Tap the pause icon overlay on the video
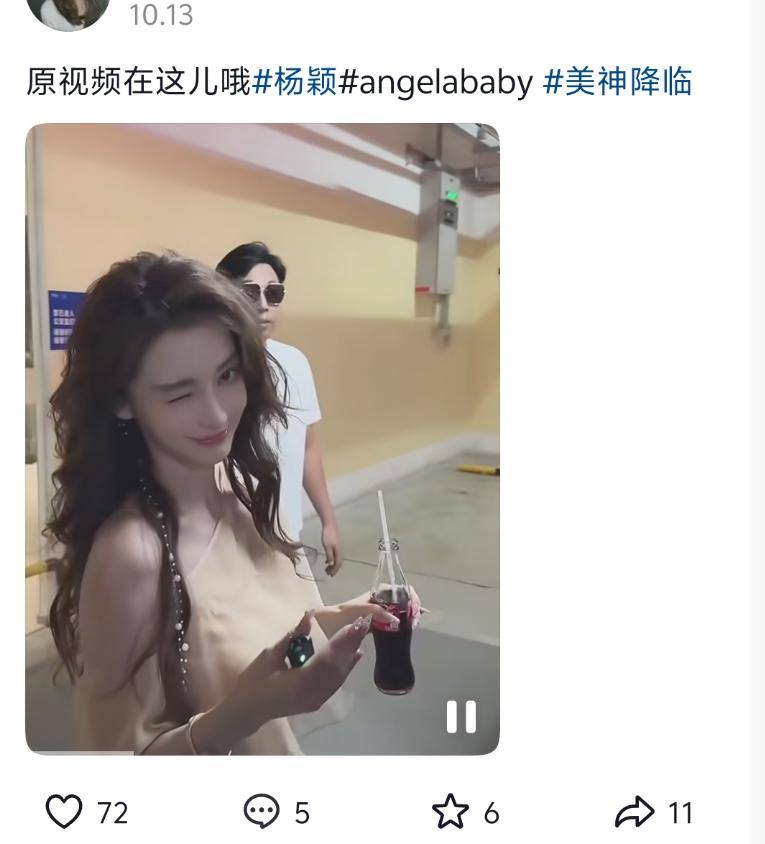The width and height of the screenshot is (765, 844). pyautogui.click(x=460, y=716)
